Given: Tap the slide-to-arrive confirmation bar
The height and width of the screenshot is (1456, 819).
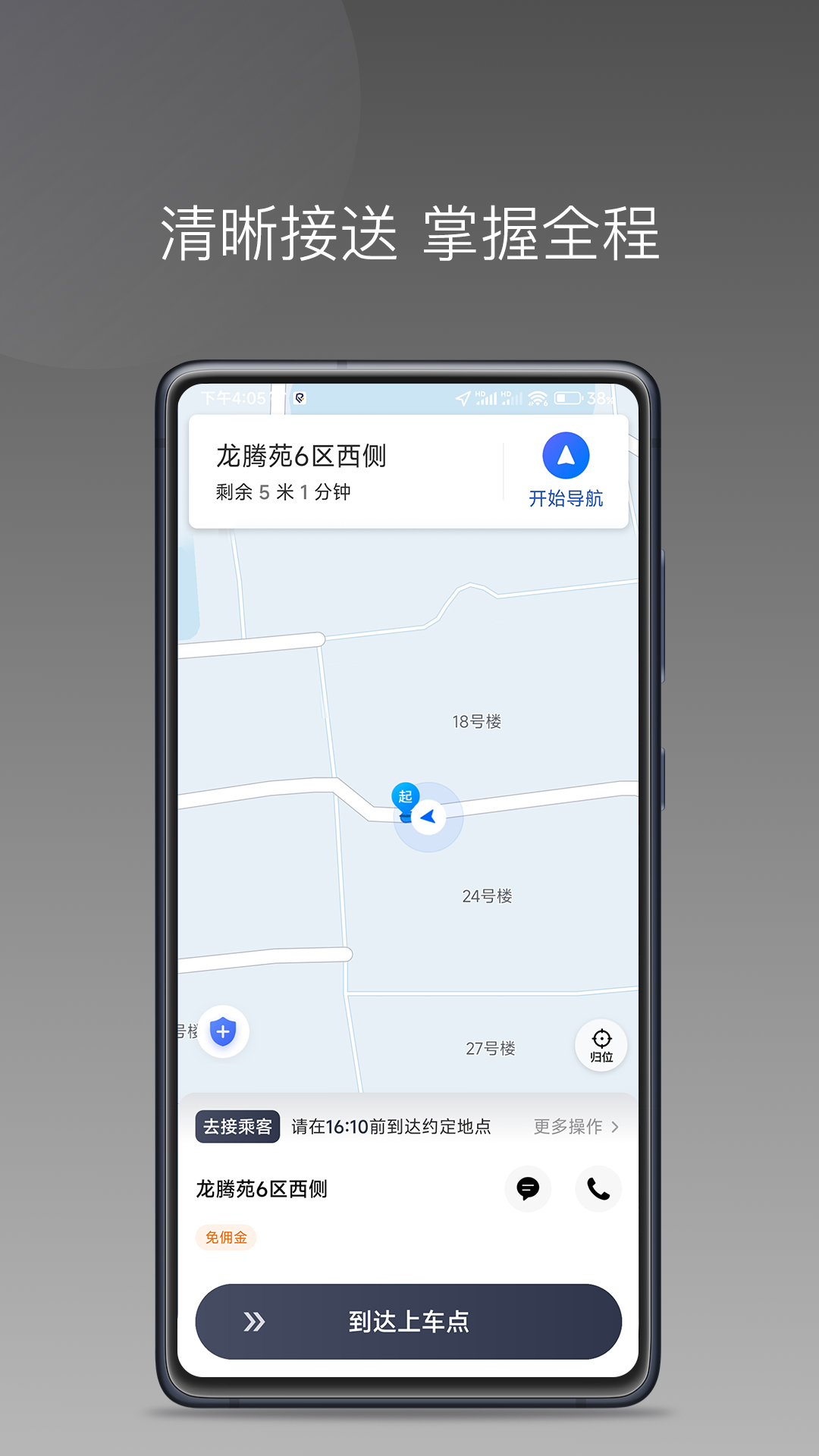Looking at the screenshot, I should tap(409, 1321).
